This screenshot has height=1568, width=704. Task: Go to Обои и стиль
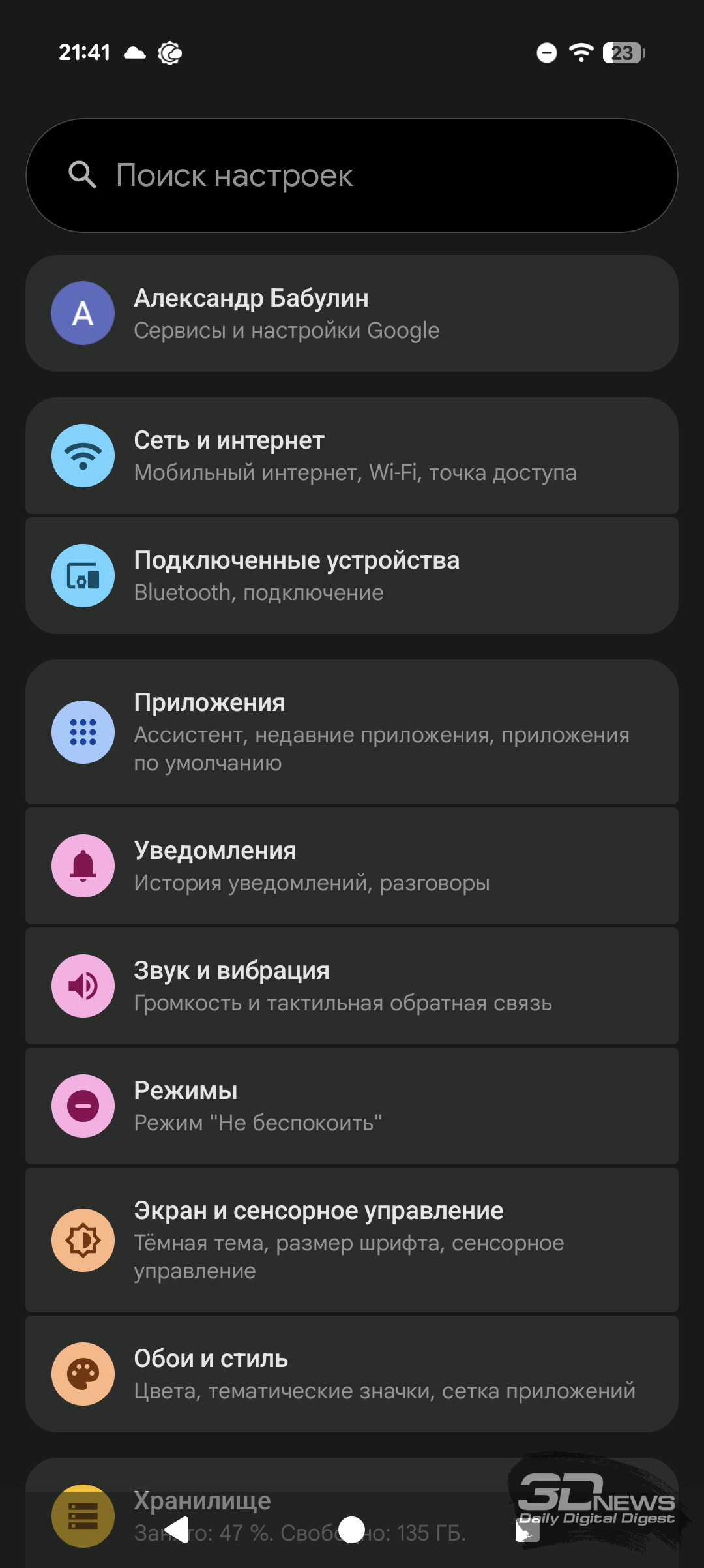[352, 1374]
